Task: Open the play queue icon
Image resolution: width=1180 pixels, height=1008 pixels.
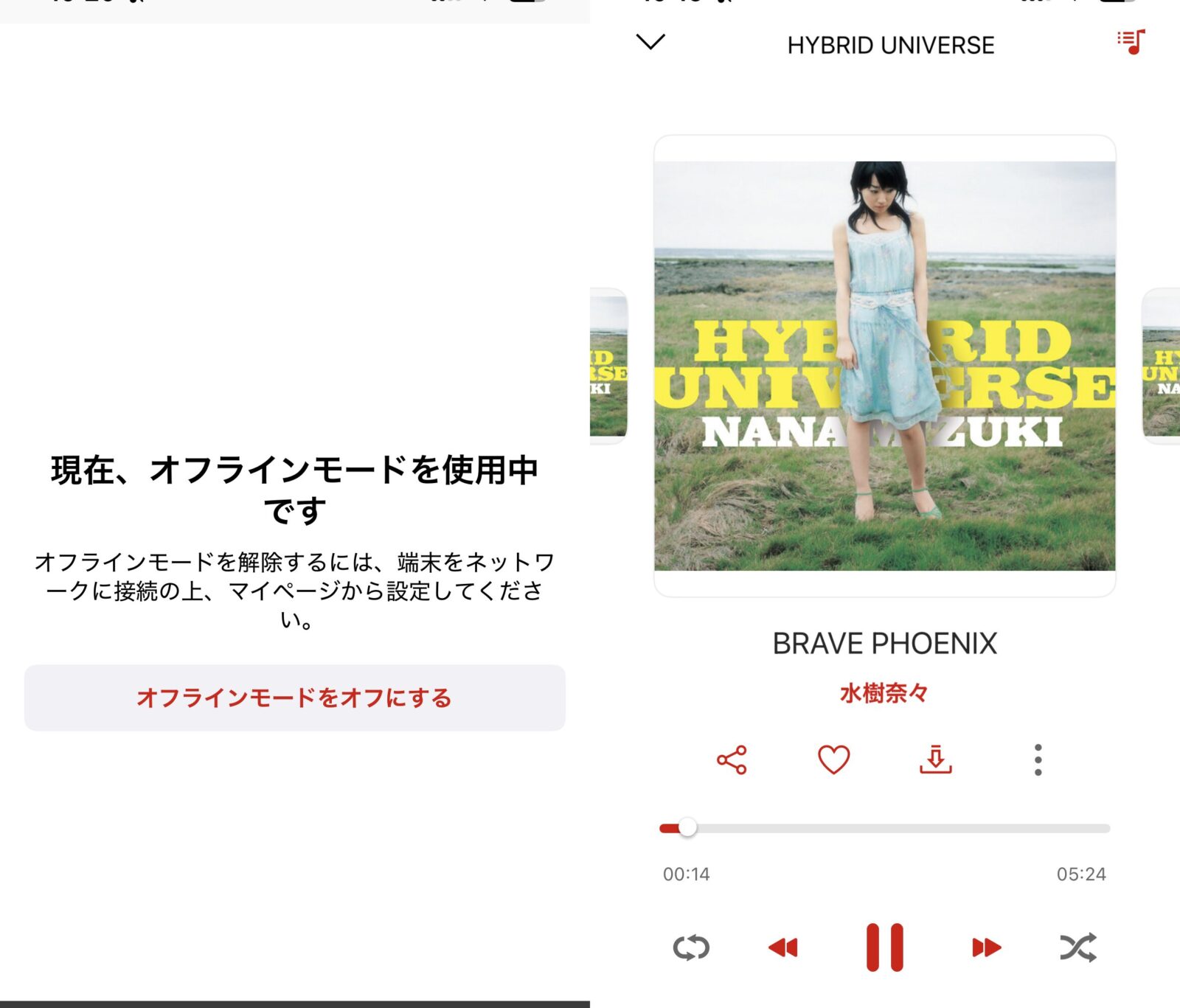Action: (x=1130, y=42)
